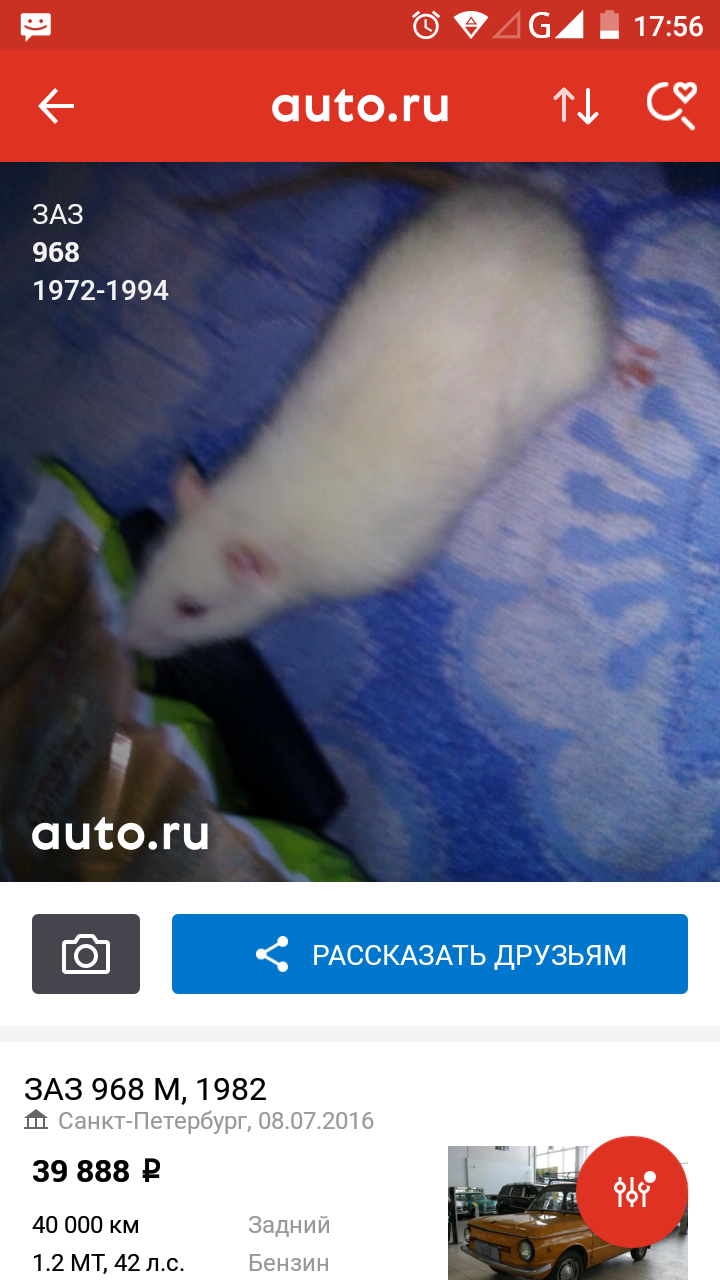
Task: Open the red filter settings button
Action: pyautogui.click(x=632, y=1192)
